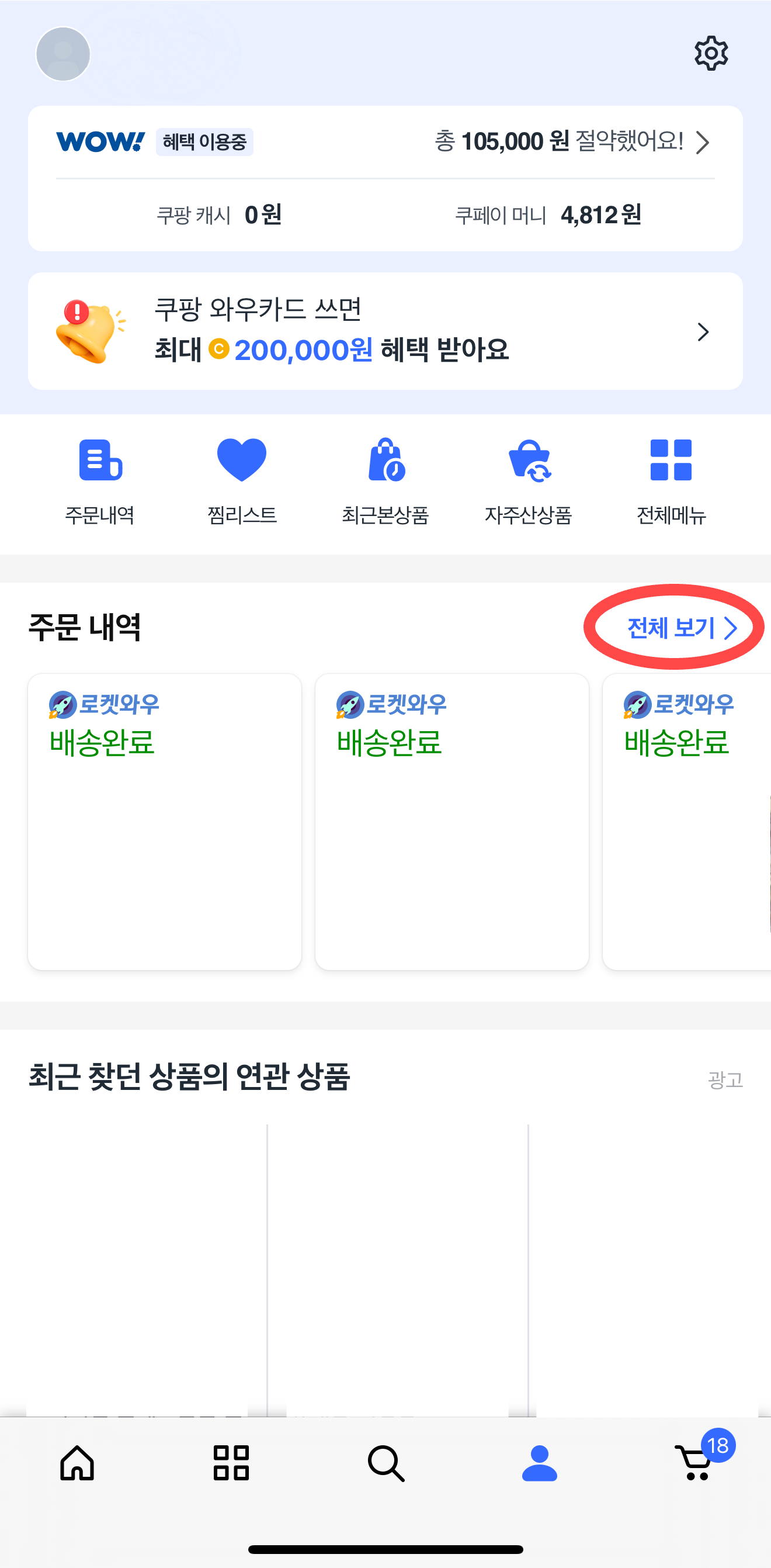Open 찜리스트 wishlist

[x=242, y=481]
